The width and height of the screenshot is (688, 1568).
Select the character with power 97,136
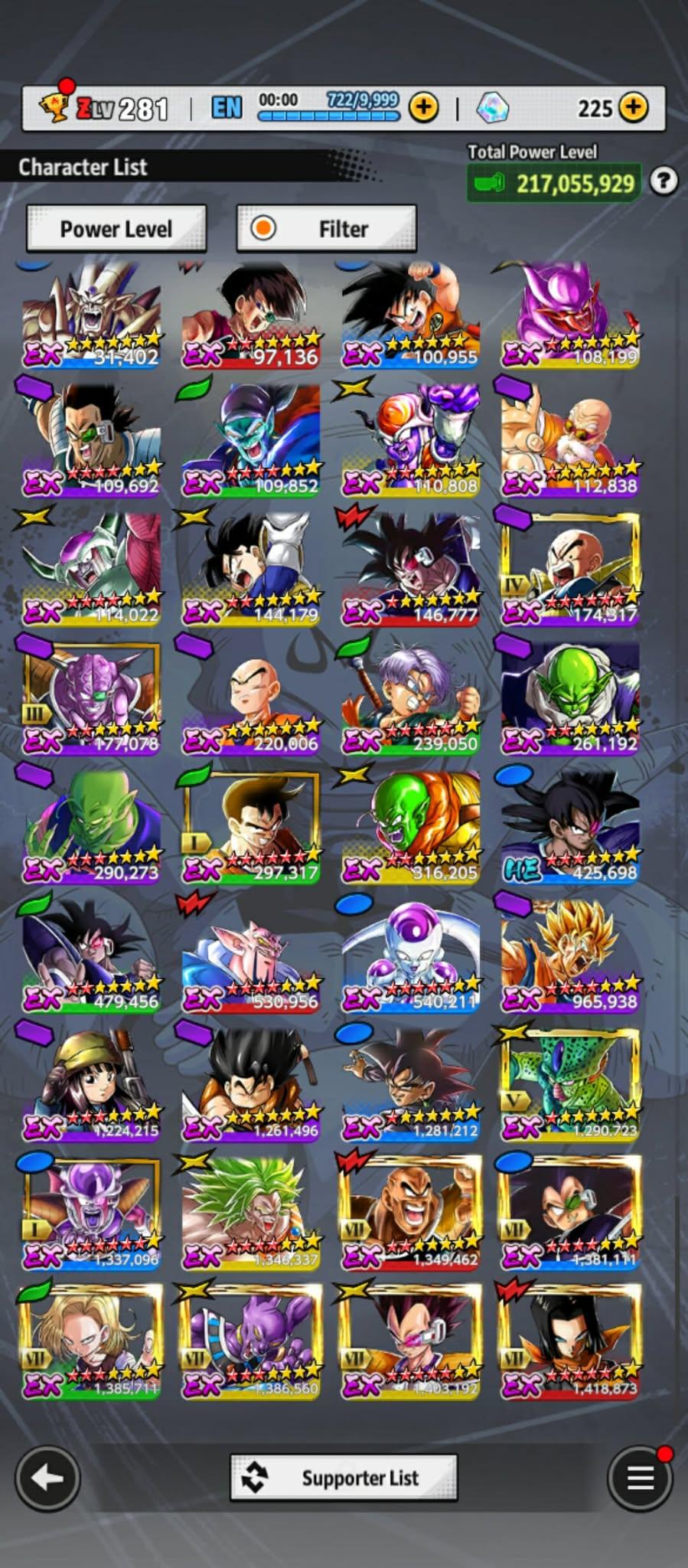252,315
